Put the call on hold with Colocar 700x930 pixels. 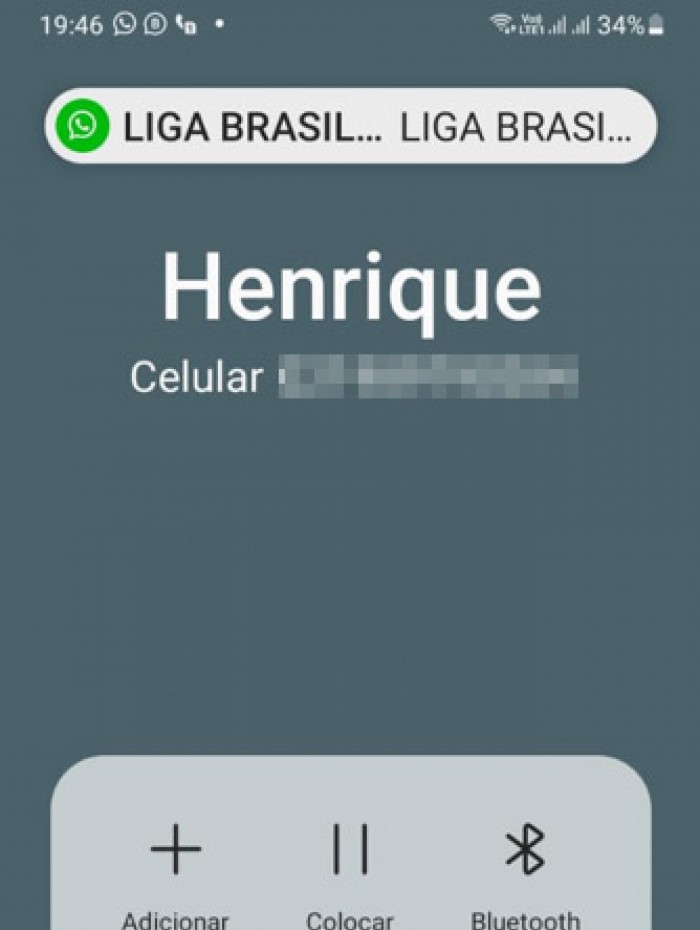[x=350, y=852]
